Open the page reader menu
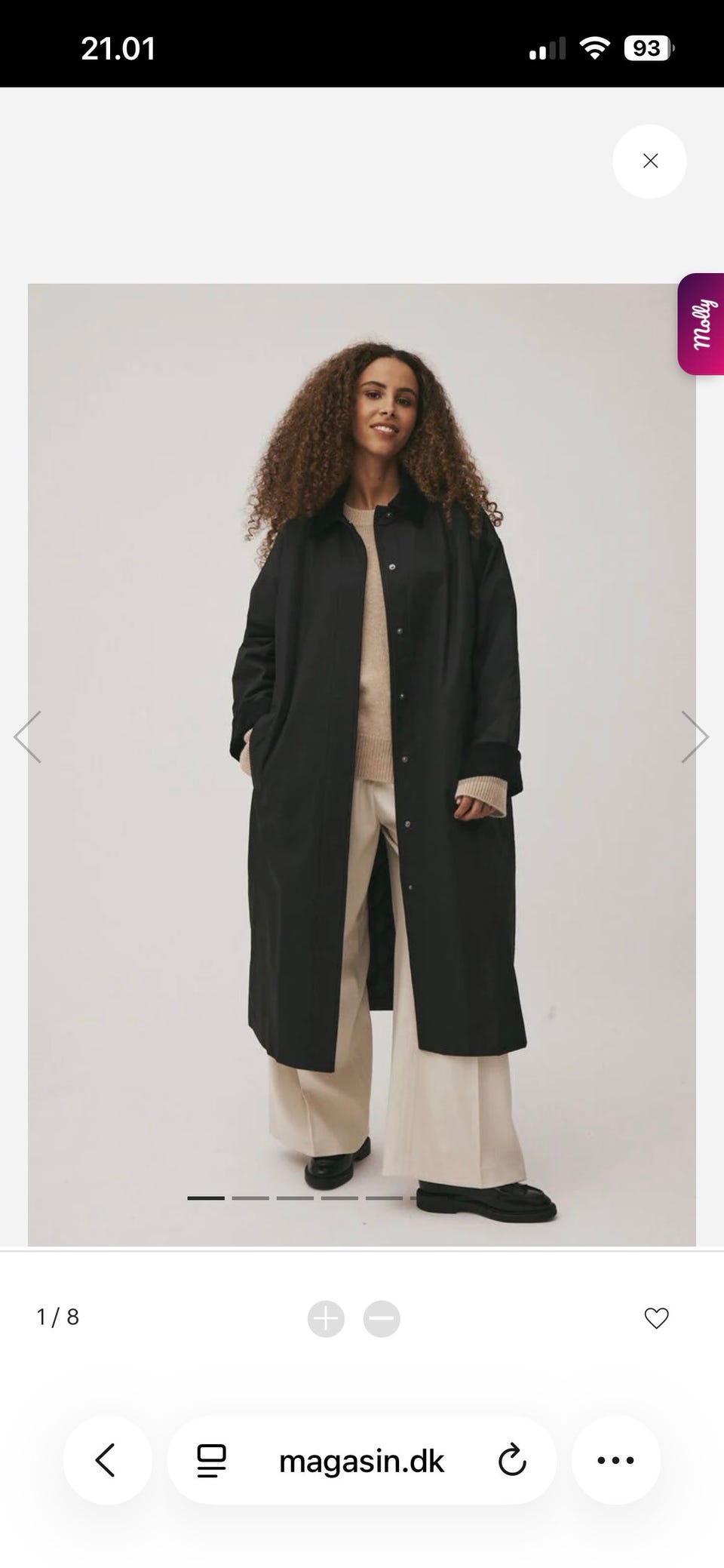Image resolution: width=724 pixels, height=1568 pixels. tap(211, 1461)
